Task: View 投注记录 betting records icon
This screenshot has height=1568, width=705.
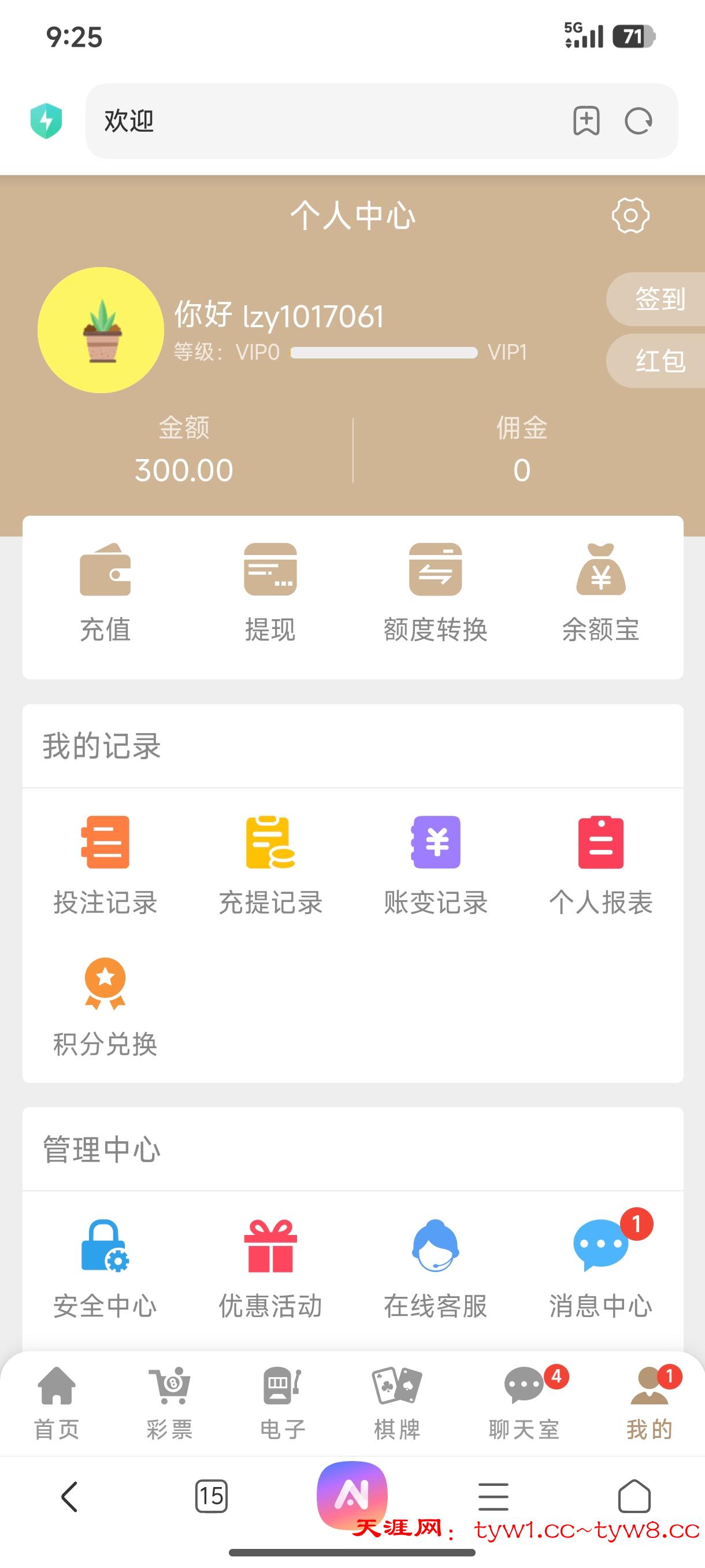Action: click(x=105, y=852)
